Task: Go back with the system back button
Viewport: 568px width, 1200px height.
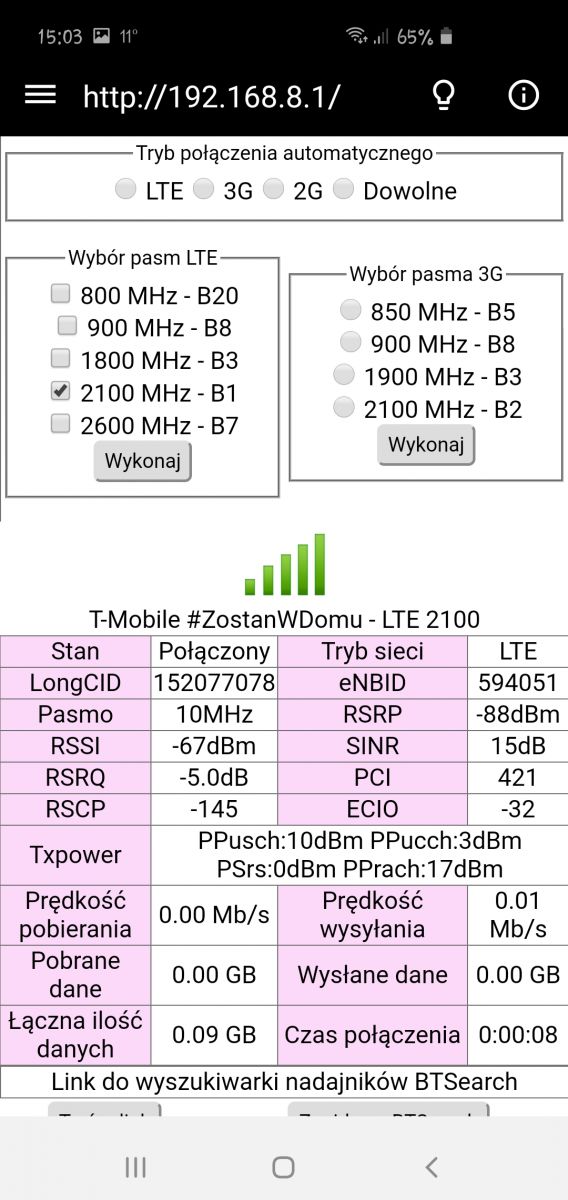Action: click(x=432, y=1166)
